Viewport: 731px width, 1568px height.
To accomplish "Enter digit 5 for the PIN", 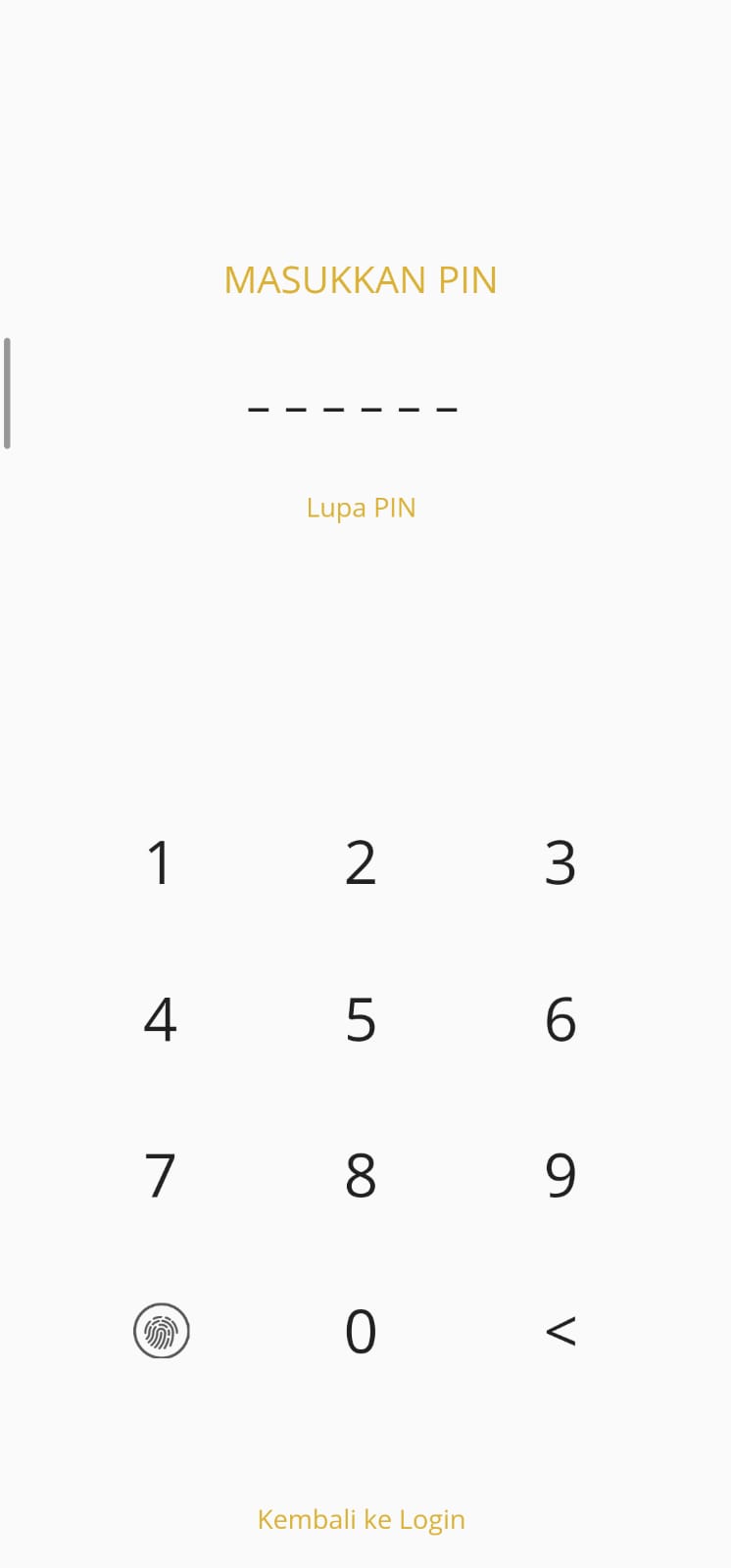I will [361, 1019].
